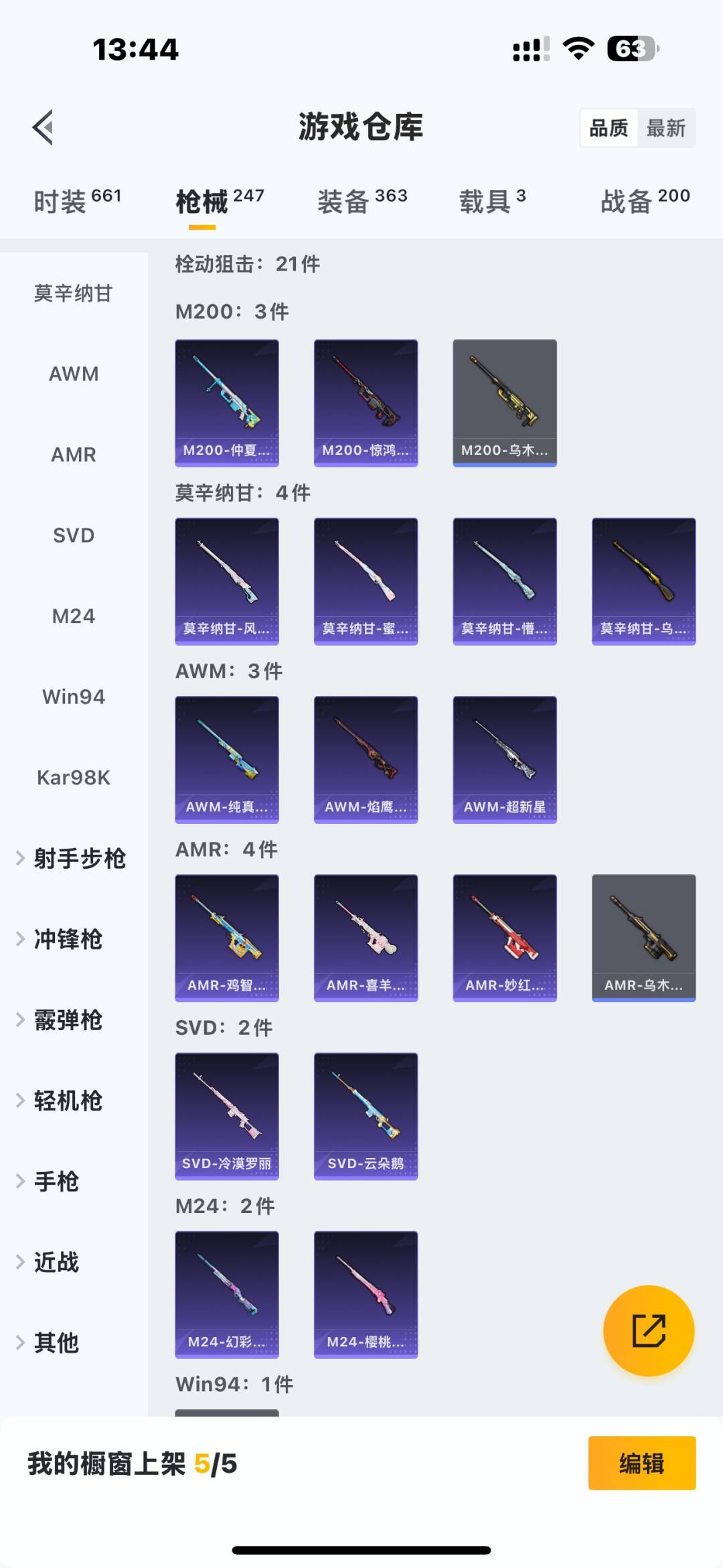This screenshot has width=723, height=1568.
Task: Open the 战备 tab
Action: coord(645,200)
